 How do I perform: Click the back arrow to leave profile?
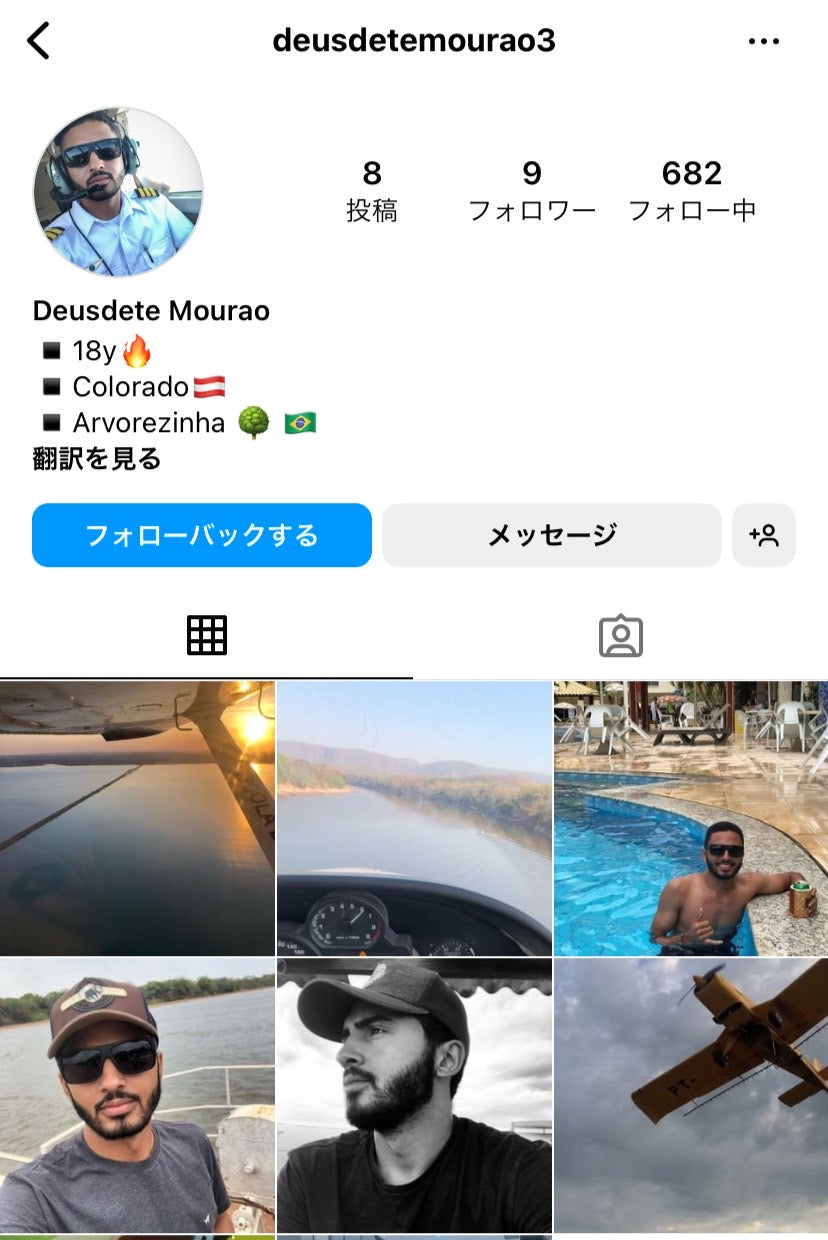click(39, 41)
